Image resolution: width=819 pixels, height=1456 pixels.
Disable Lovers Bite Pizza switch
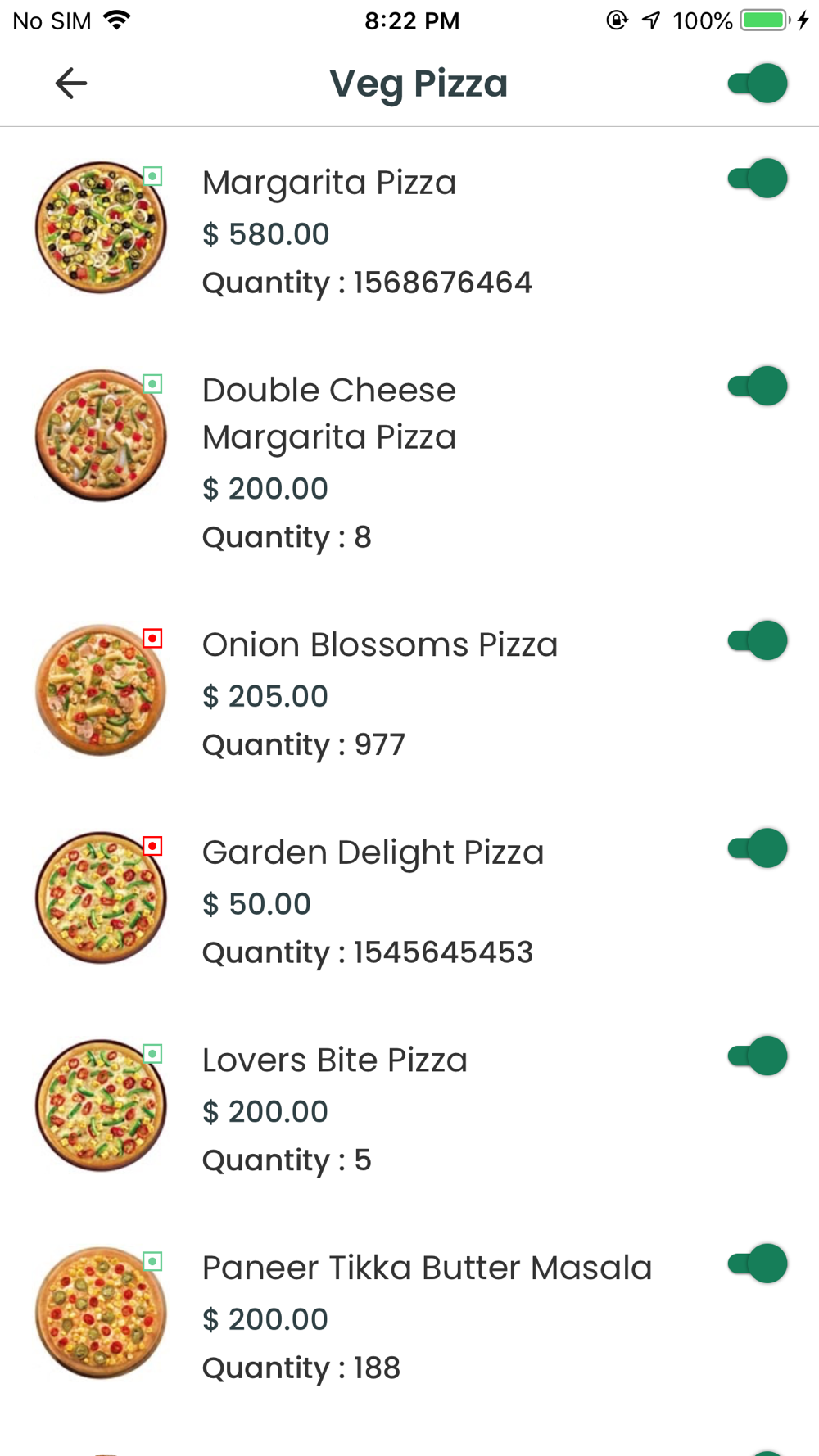[x=758, y=1056]
